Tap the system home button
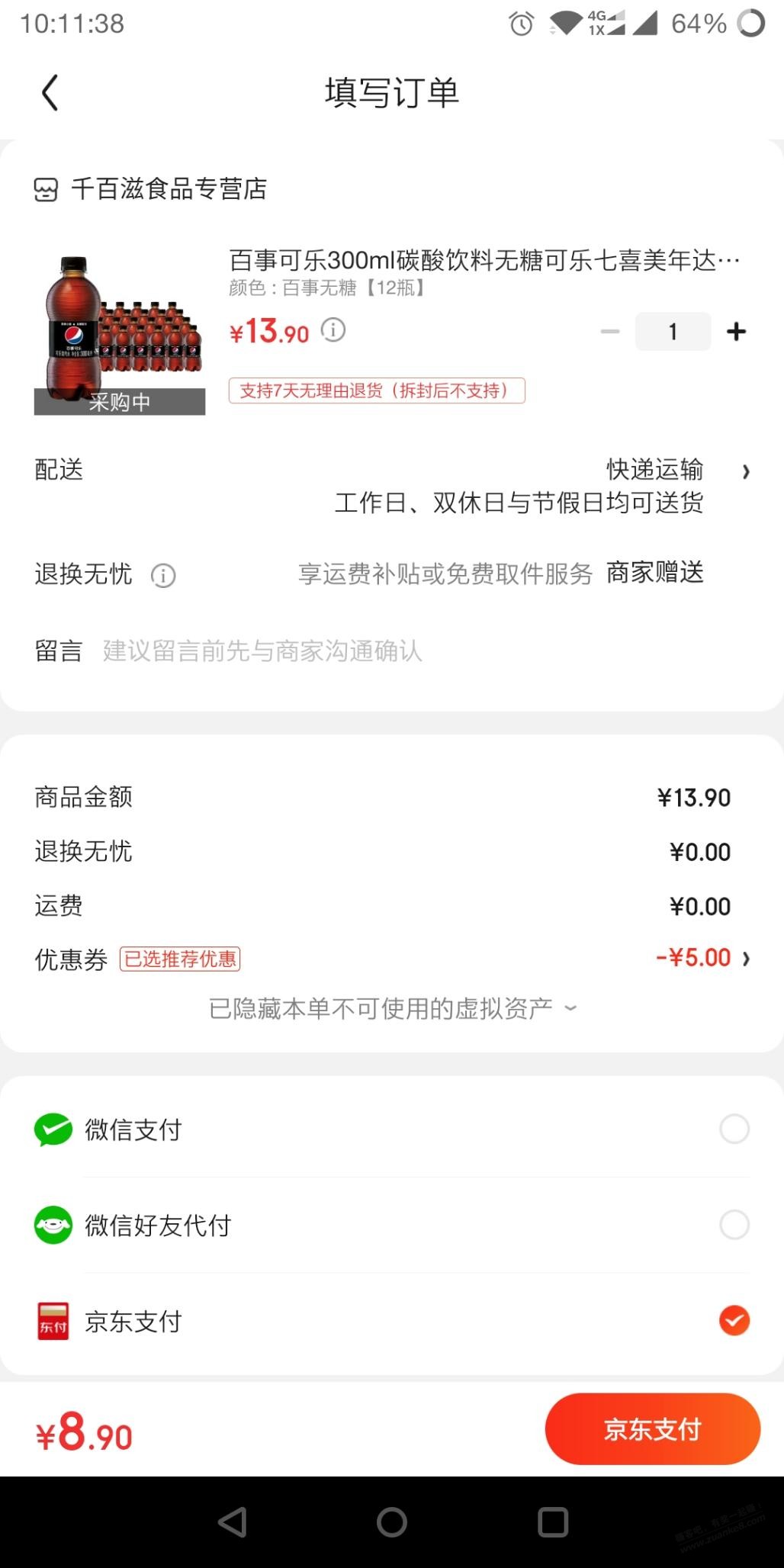 click(x=392, y=1522)
